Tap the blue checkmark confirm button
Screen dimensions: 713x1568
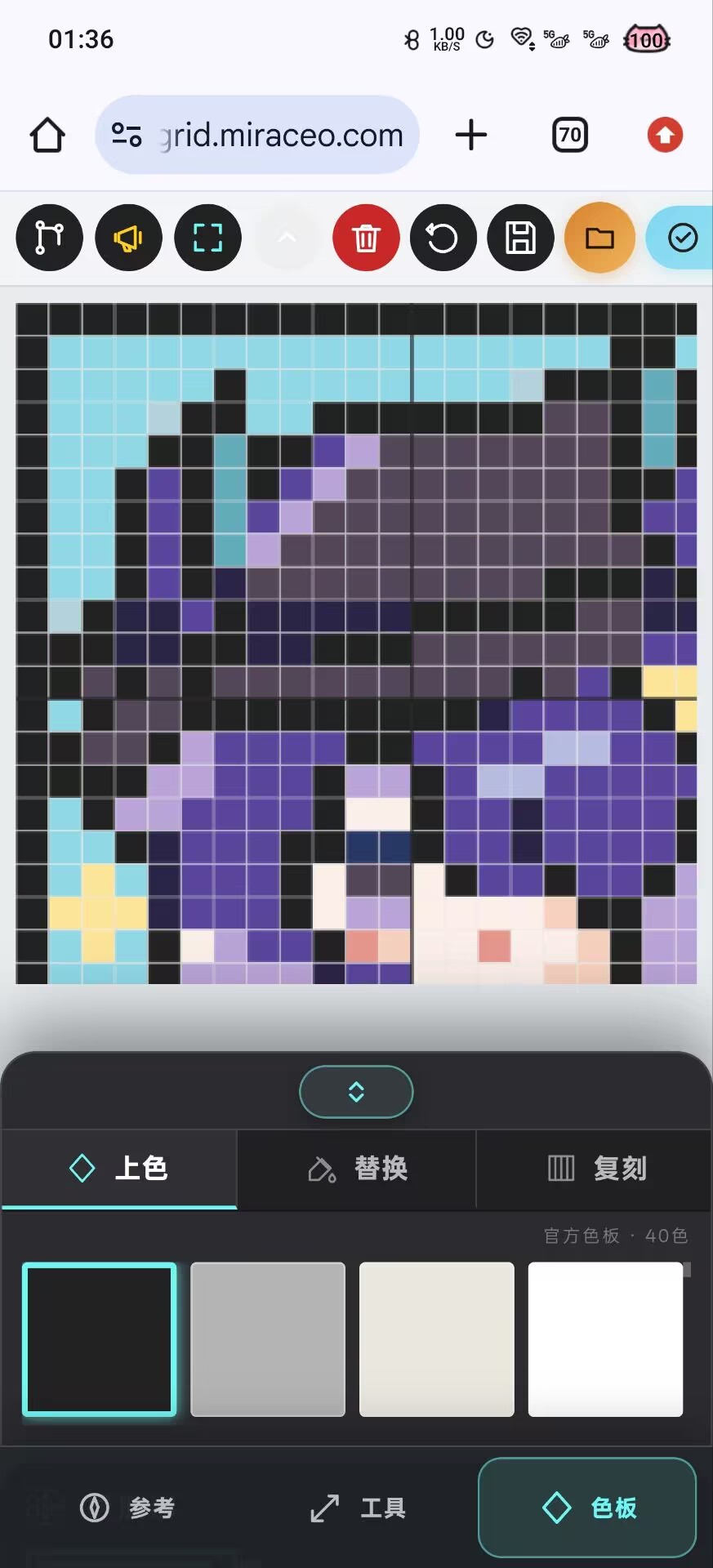tap(681, 238)
